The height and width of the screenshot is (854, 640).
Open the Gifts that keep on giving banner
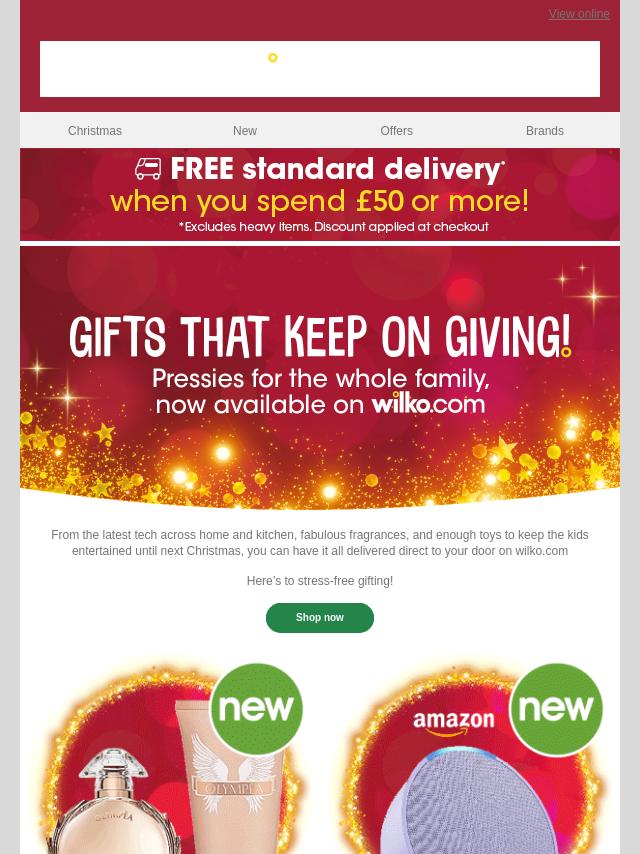[320, 375]
